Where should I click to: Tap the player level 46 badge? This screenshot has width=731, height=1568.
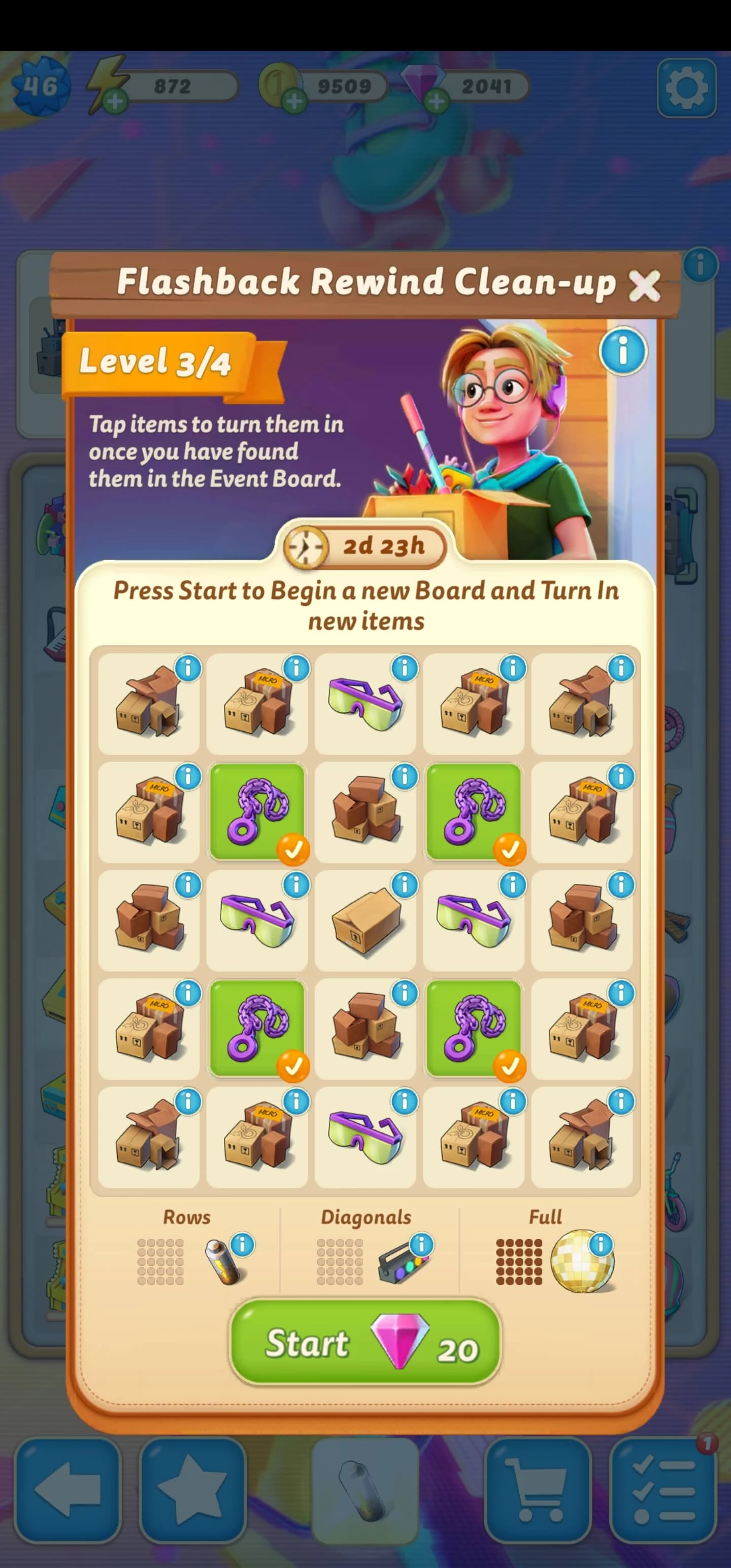(40, 86)
